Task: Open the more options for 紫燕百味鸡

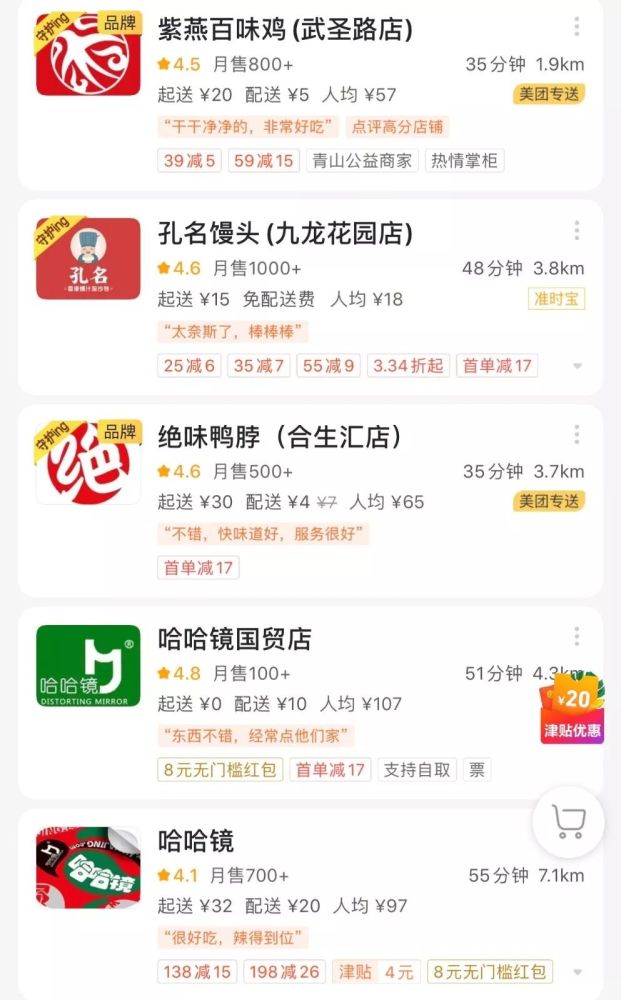Action: click(x=577, y=27)
